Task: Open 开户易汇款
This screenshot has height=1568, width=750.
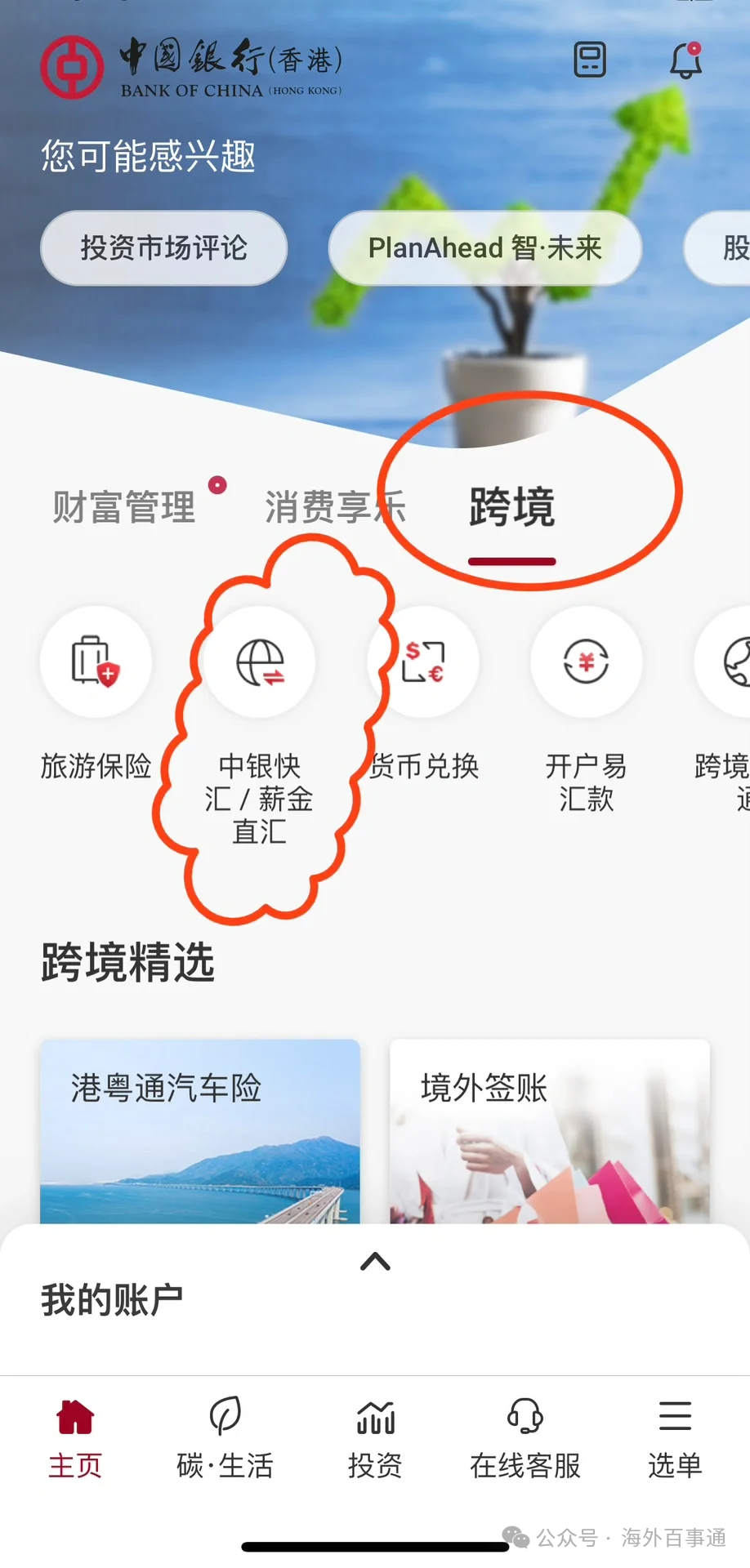Action: pos(586,662)
